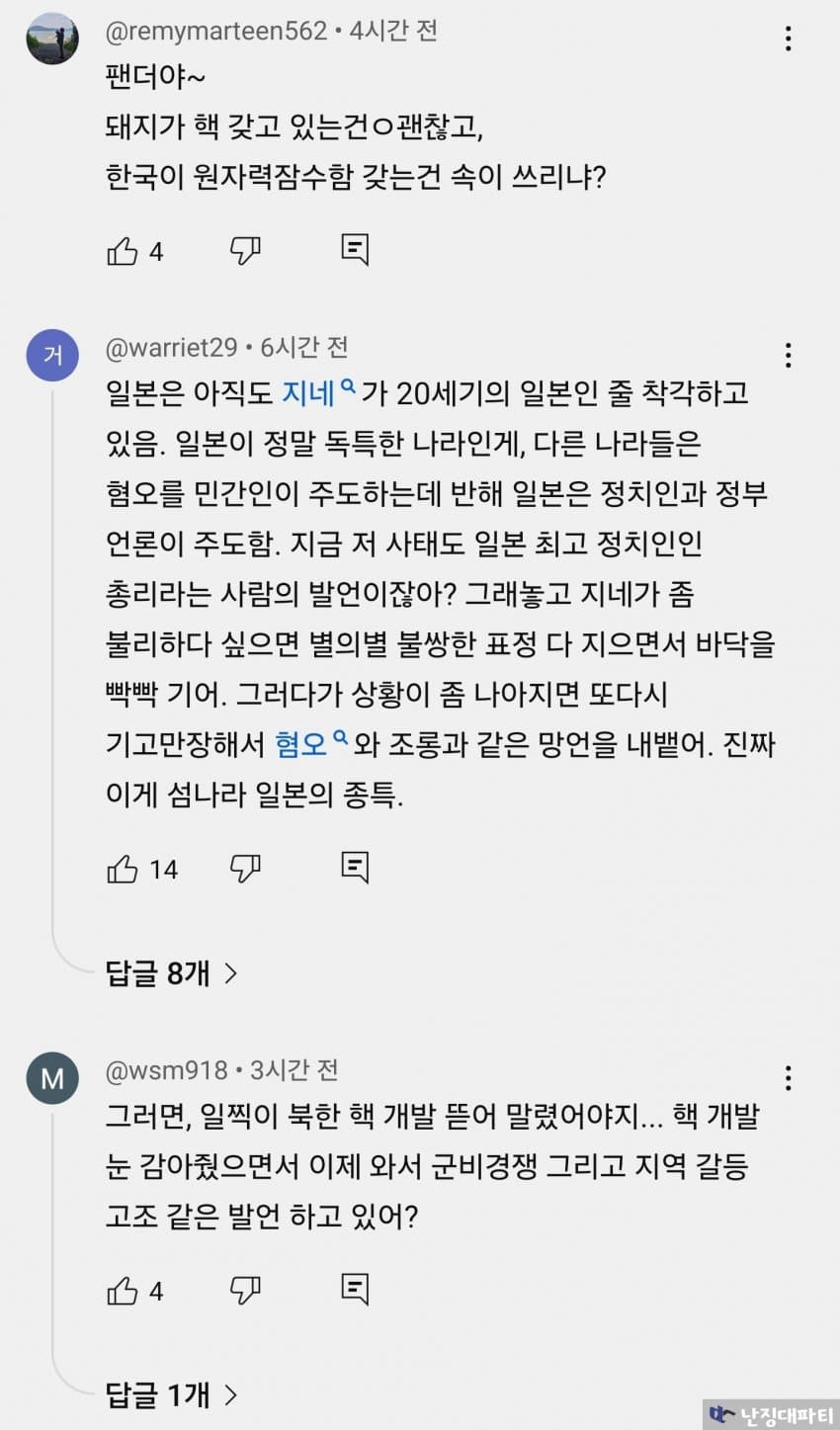This screenshot has width=840, height=1430.
Task: Expand 답글 1개 reply
Action: tap(172, 1394)
